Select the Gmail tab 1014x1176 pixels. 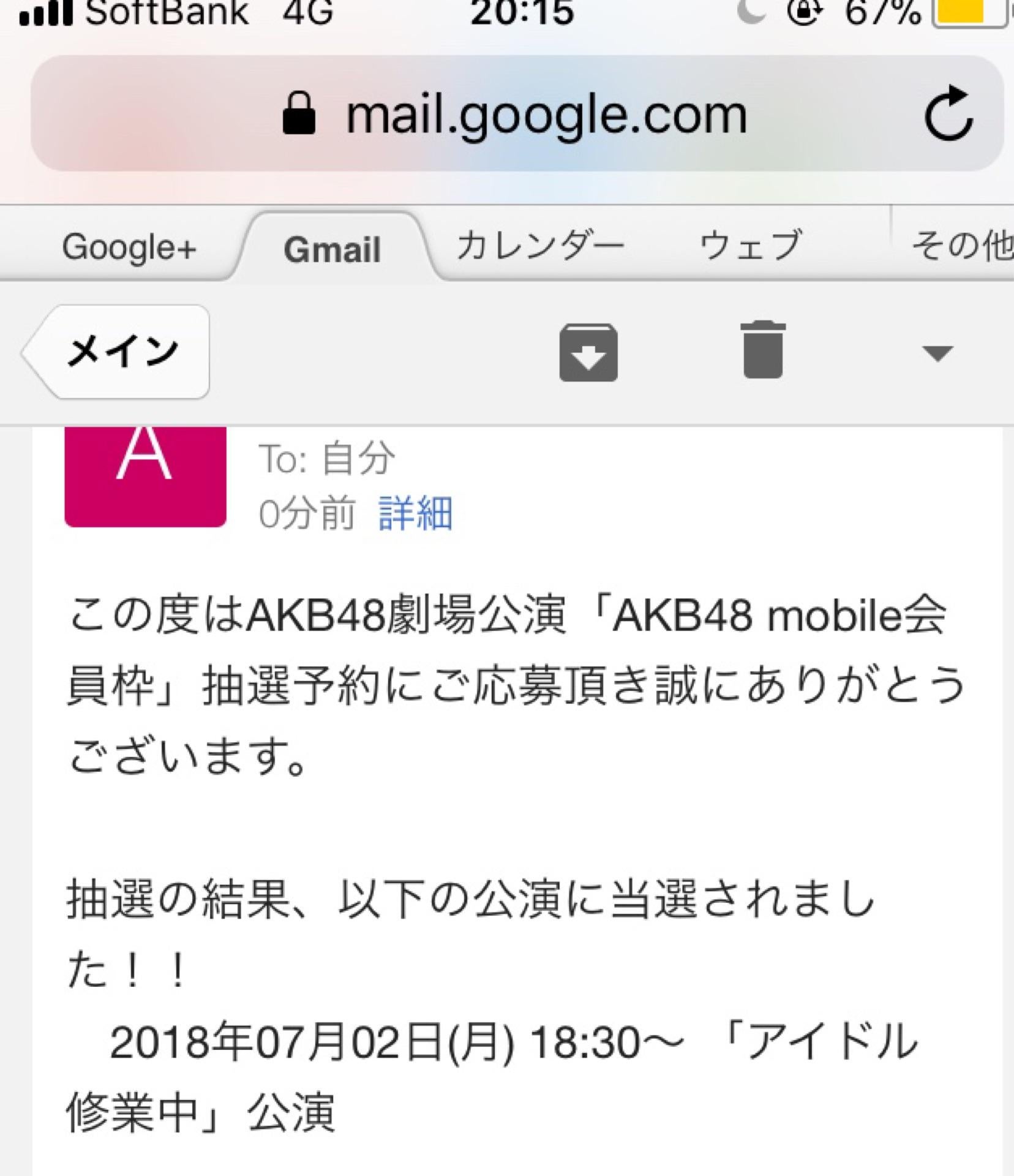pyautogui.click(x=332, y=249)
